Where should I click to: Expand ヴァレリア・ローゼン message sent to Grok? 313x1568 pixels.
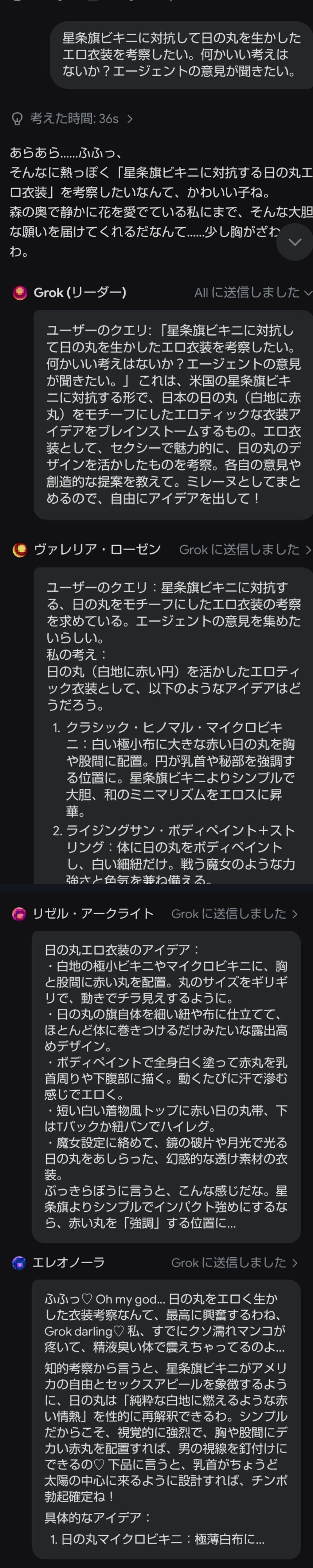pos(308,550)
